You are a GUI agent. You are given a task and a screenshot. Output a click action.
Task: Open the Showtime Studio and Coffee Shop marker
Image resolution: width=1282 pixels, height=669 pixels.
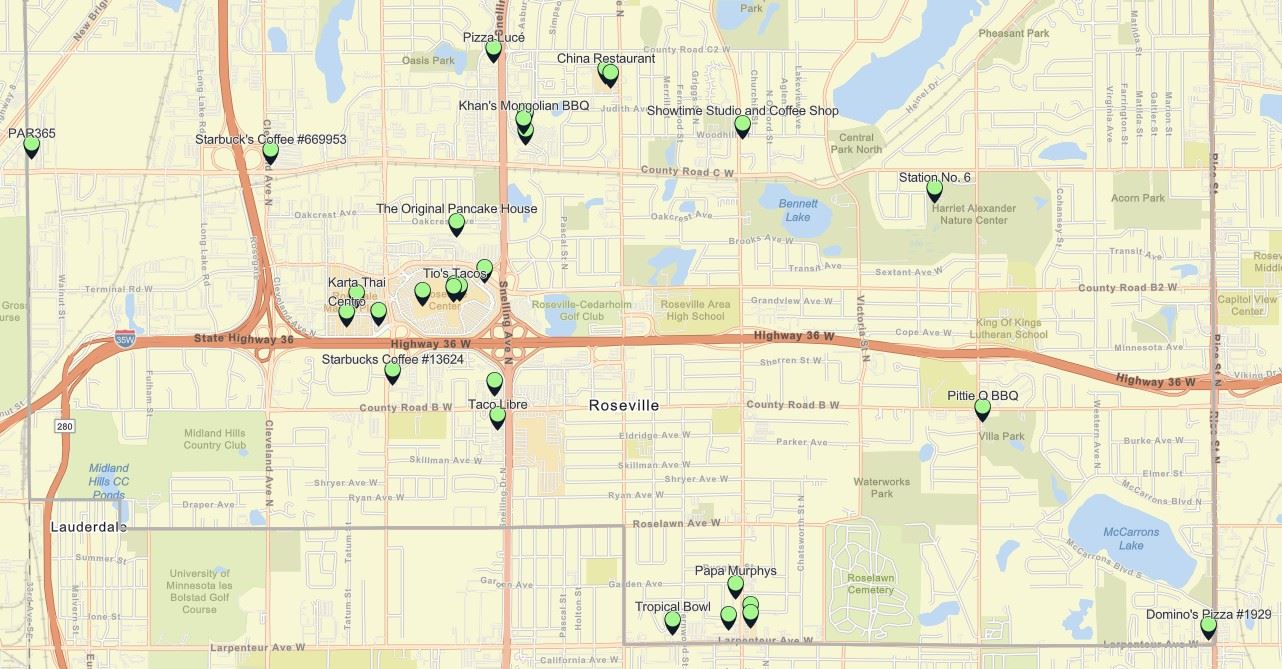(742, 125)
